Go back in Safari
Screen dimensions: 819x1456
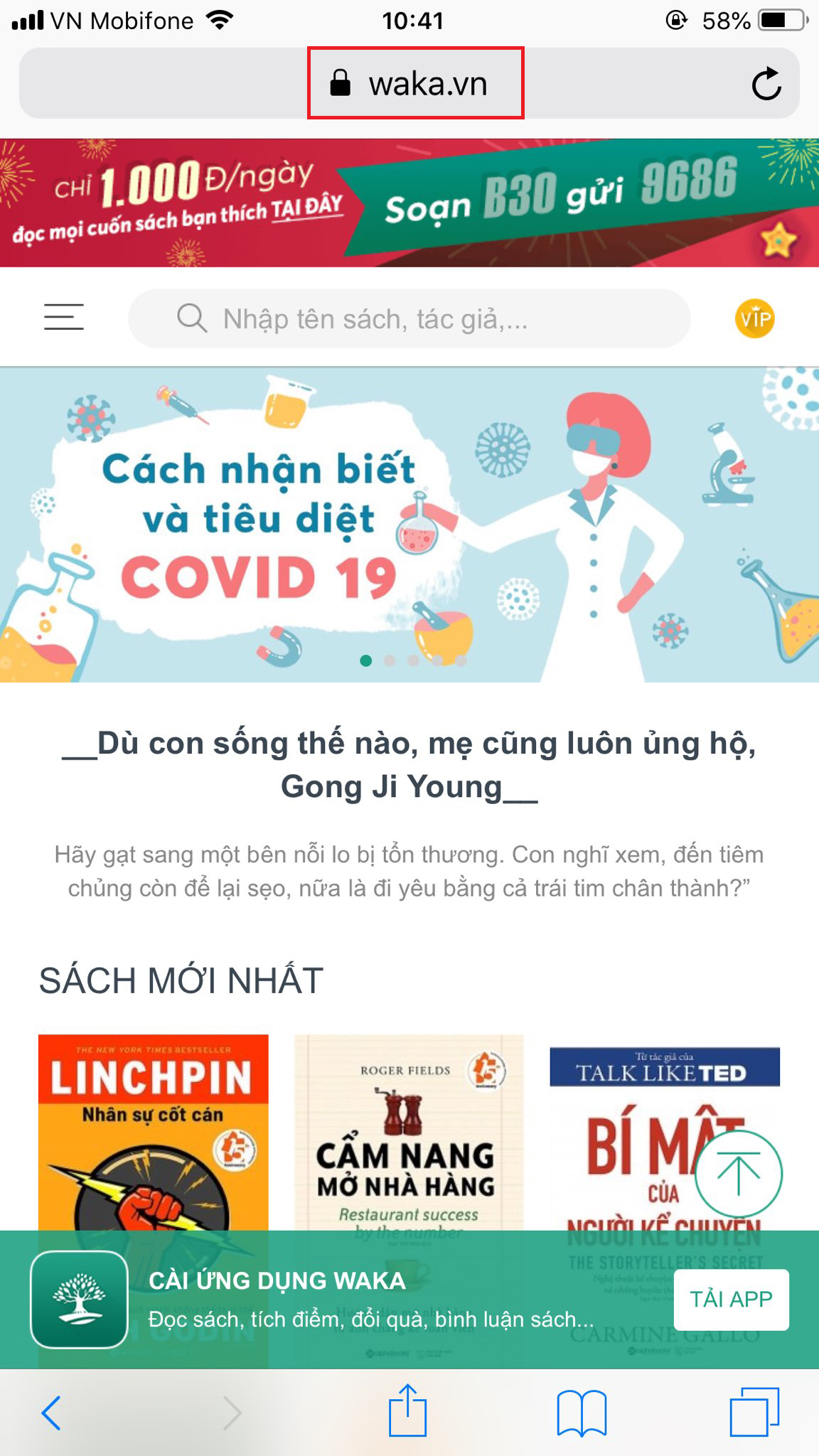click(51, 1412)
